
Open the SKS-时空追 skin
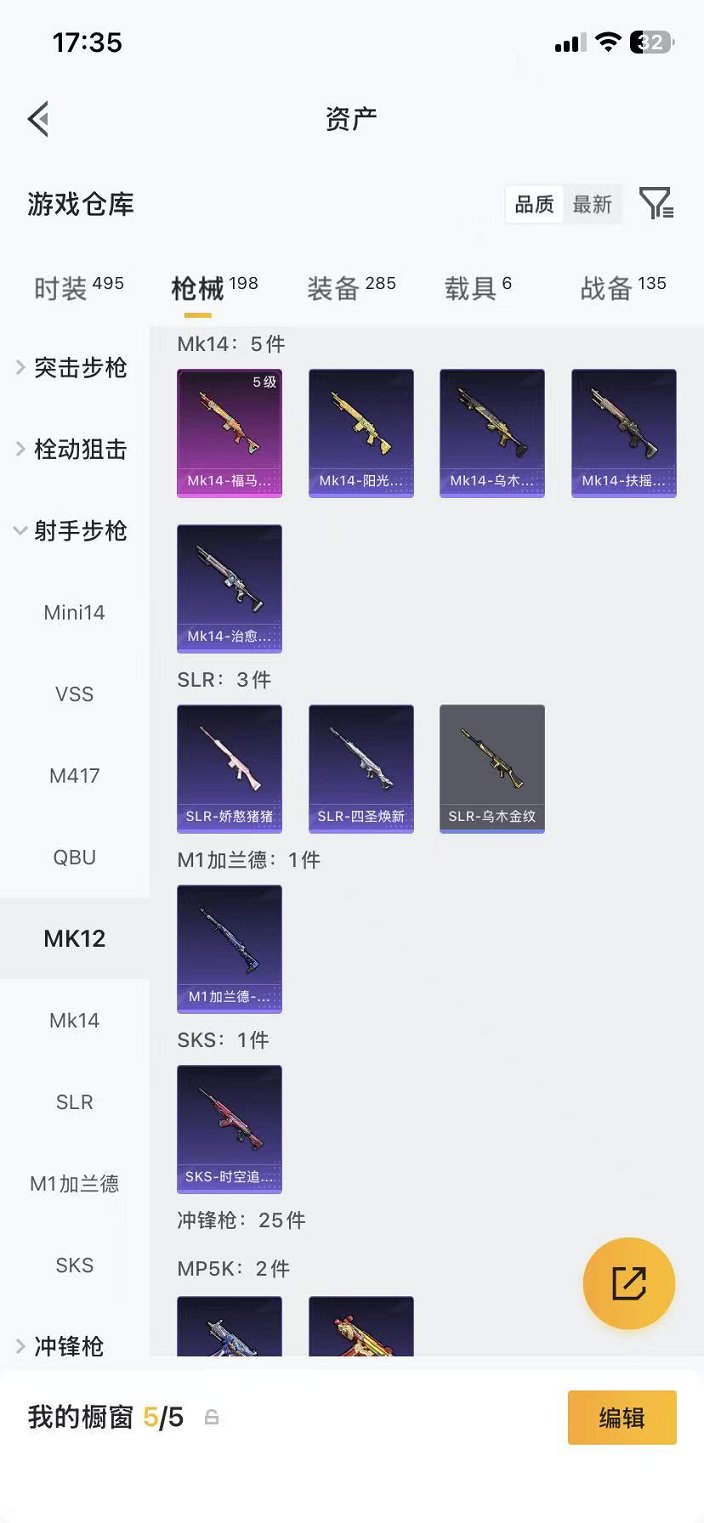229,1128
